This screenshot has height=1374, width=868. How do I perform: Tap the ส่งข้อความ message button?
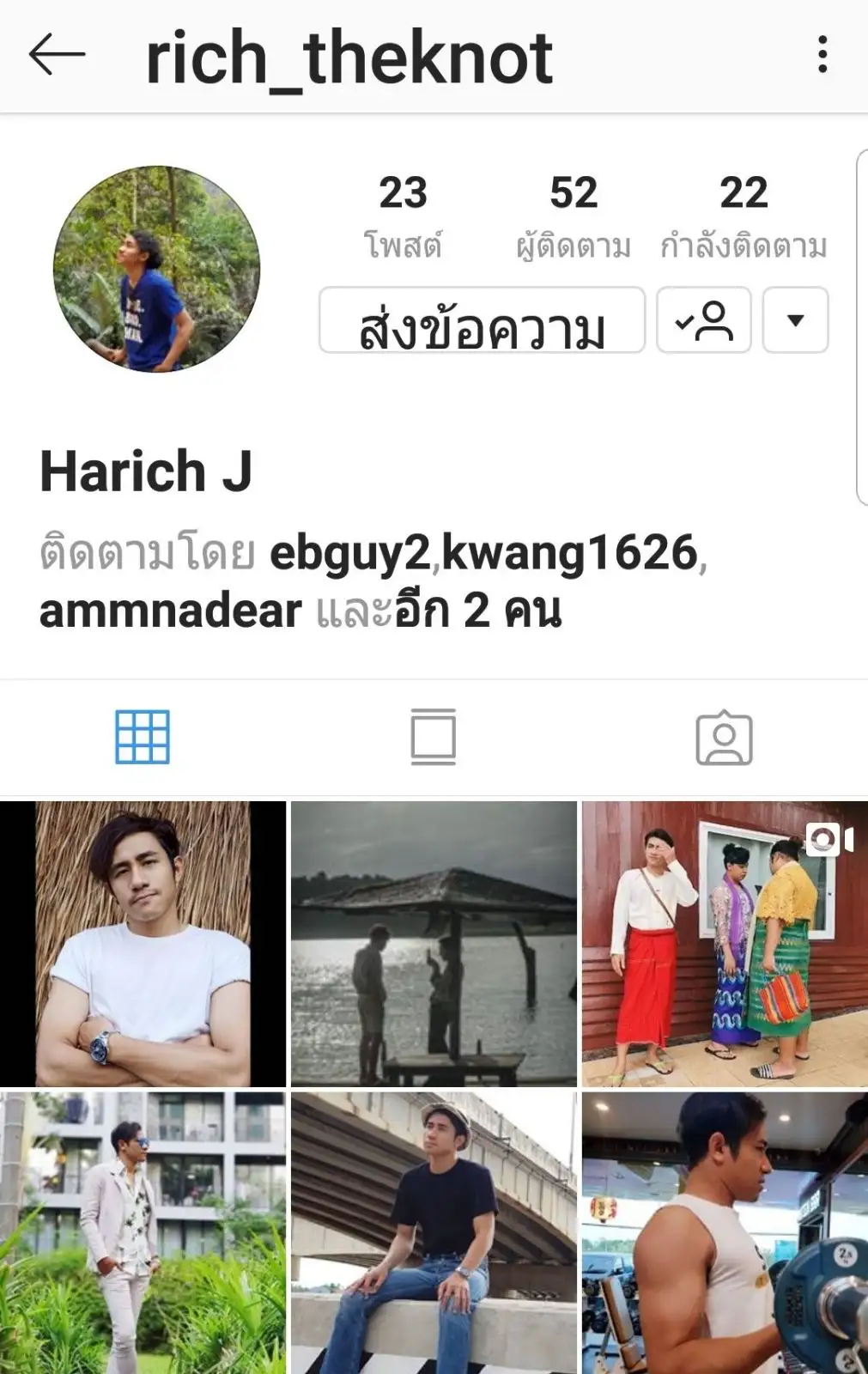[x=482, y=320]
